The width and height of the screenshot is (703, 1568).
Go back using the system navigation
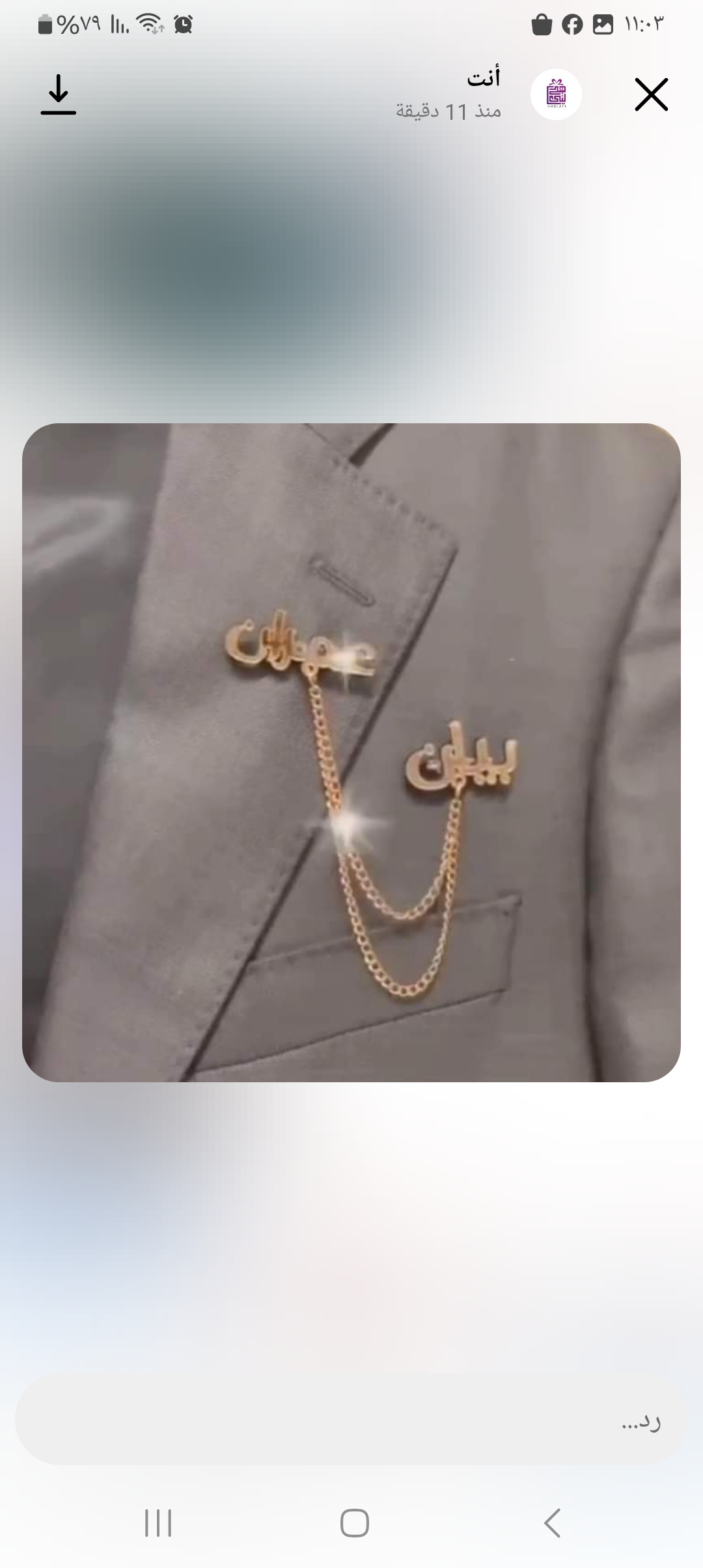551,1523
